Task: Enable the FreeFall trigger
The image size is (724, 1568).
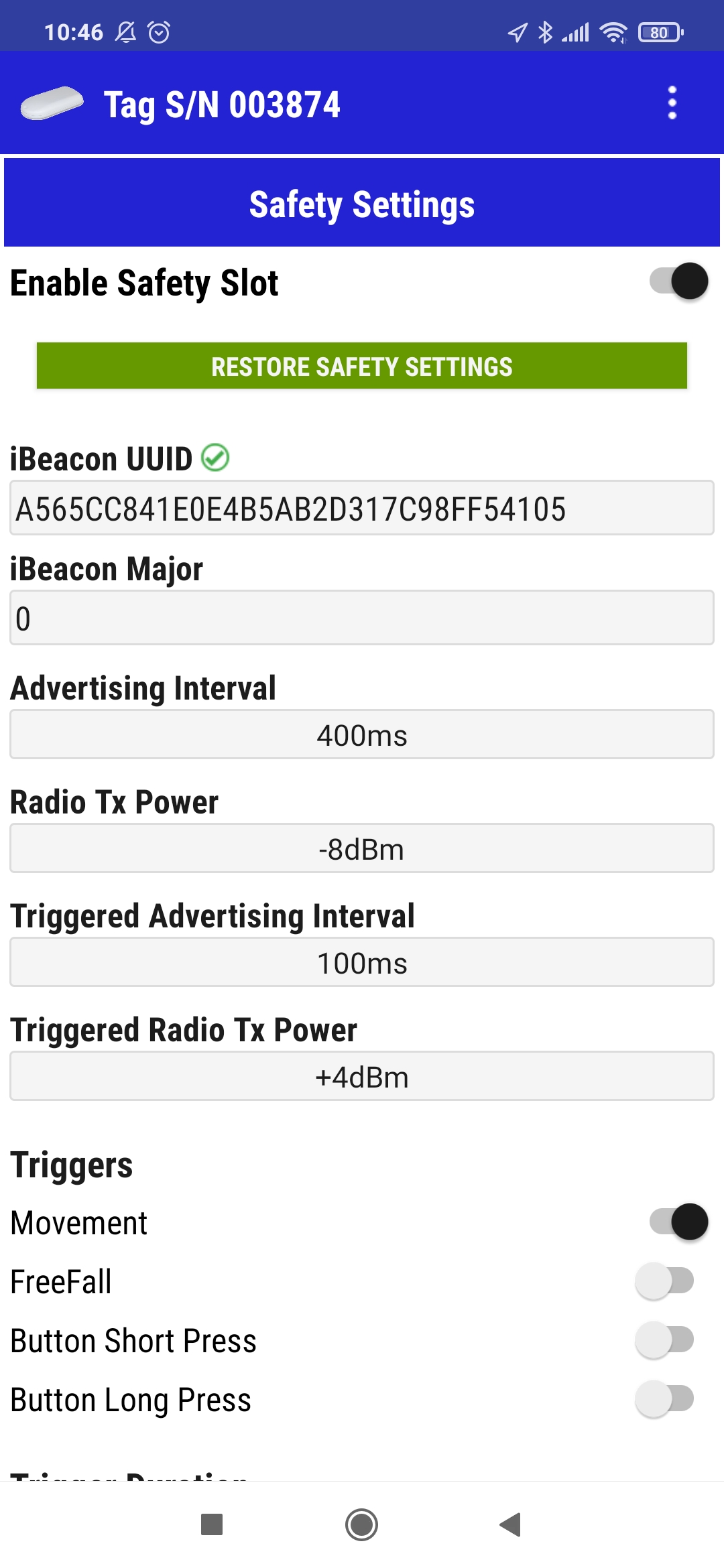Action: point(665,1281)
